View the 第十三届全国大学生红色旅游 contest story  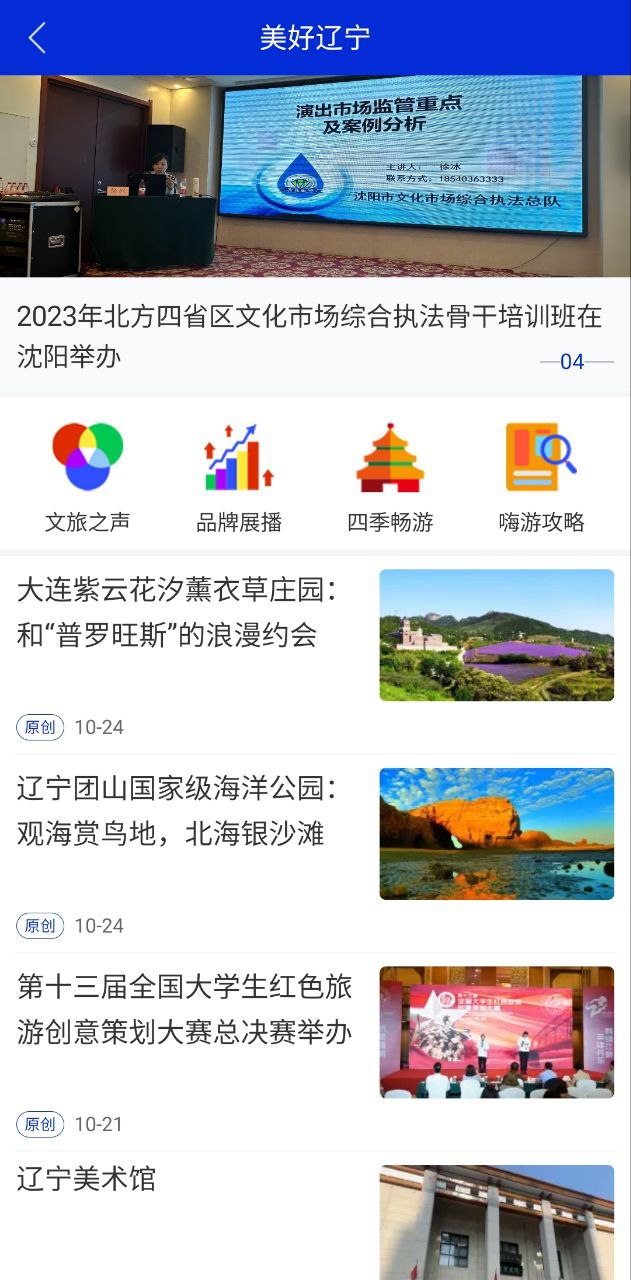coord(185,1009)
